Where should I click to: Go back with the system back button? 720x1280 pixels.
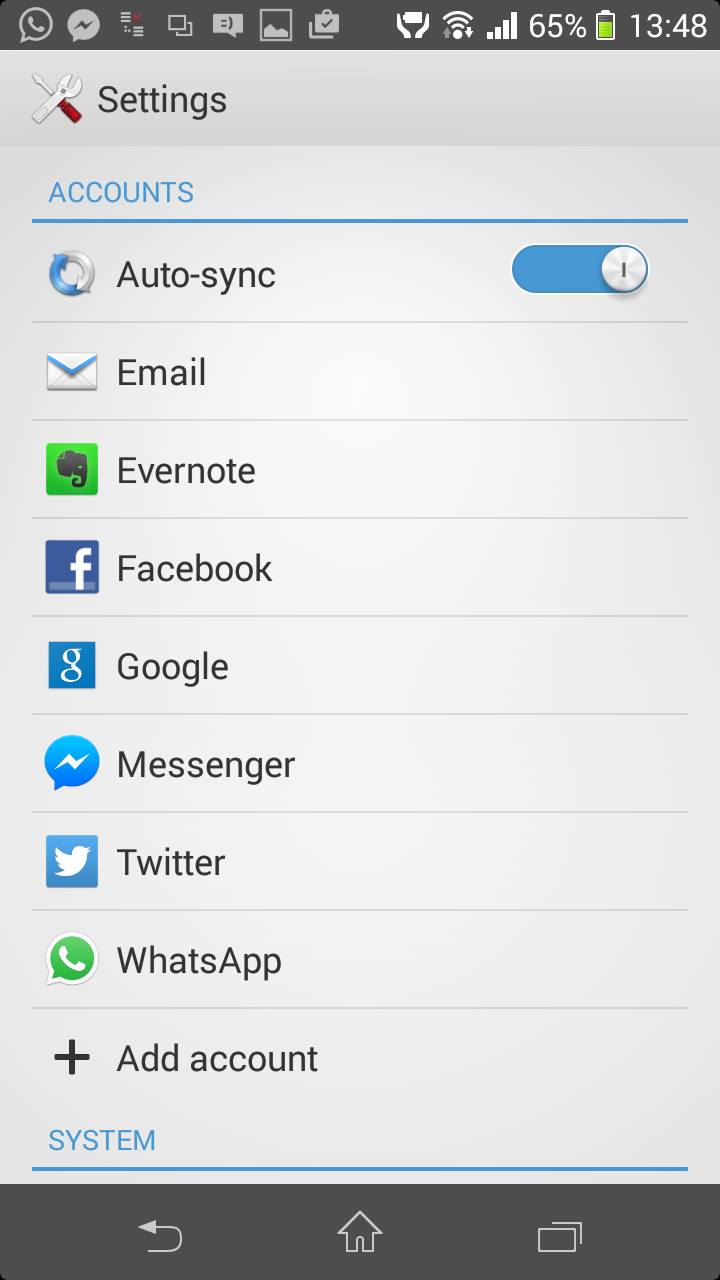[160, 1234]
